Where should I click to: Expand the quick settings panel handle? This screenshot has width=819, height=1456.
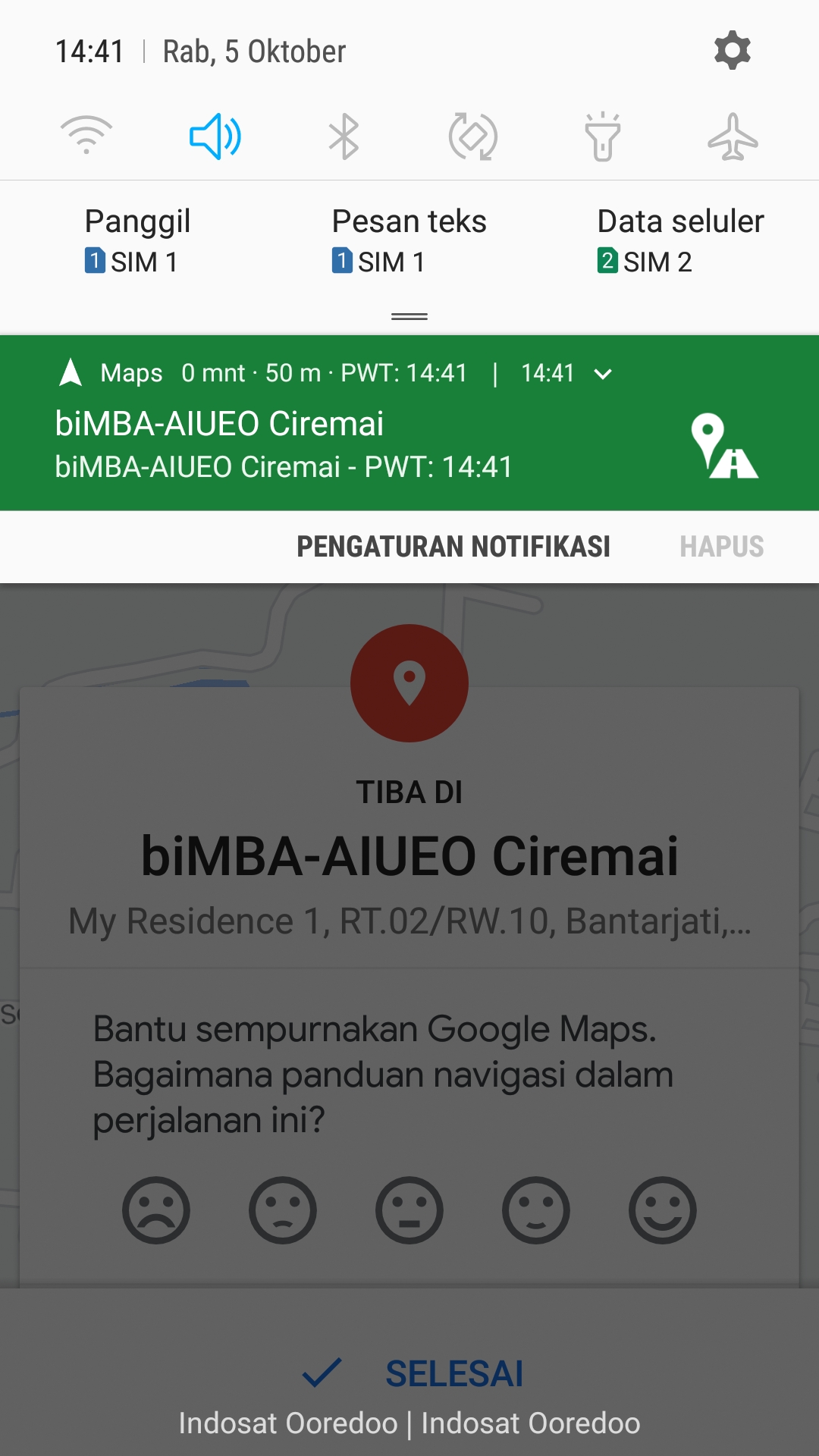pyautogui.click(x=409, y=316)
